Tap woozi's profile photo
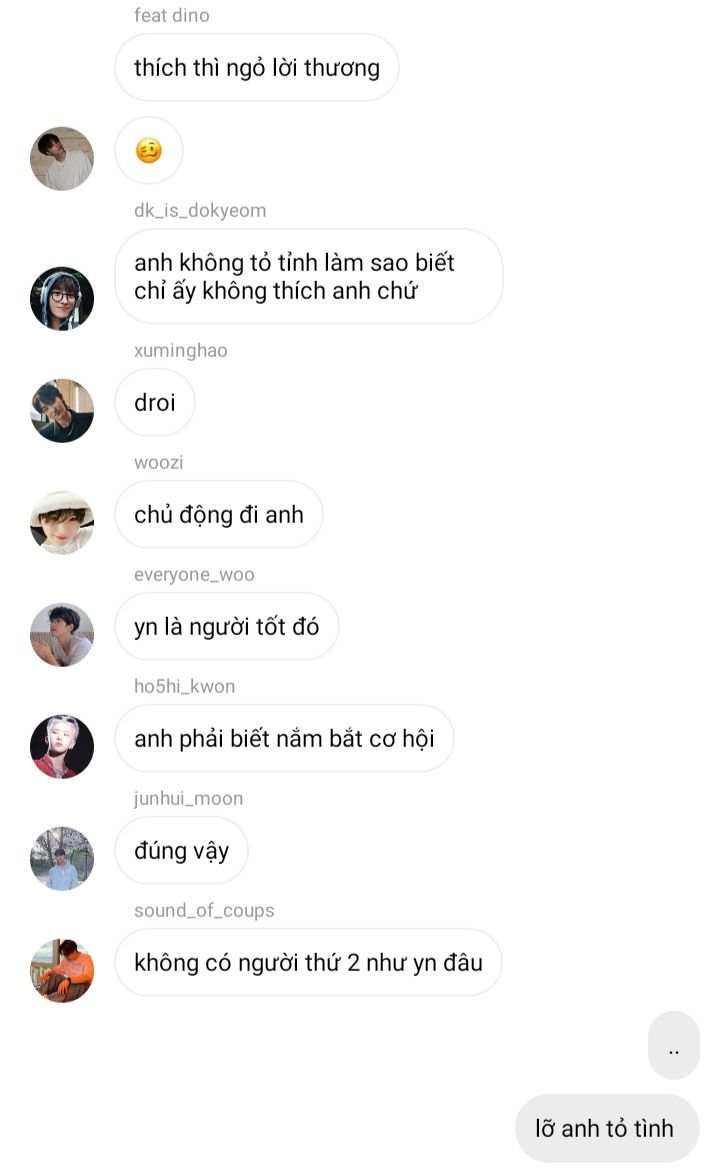 [62, 522]
